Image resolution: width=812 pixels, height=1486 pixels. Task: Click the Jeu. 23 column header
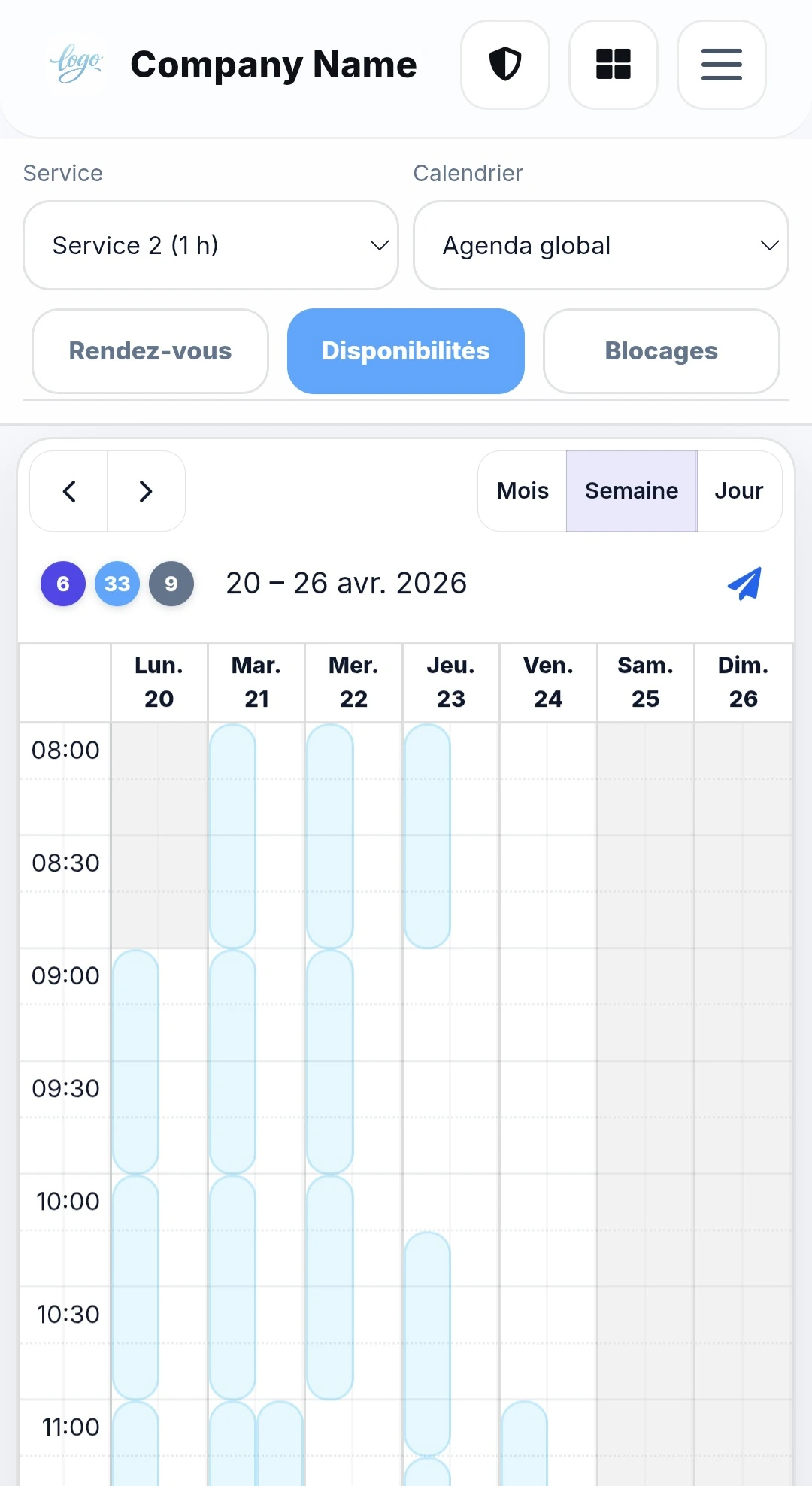tap(450, 681)
